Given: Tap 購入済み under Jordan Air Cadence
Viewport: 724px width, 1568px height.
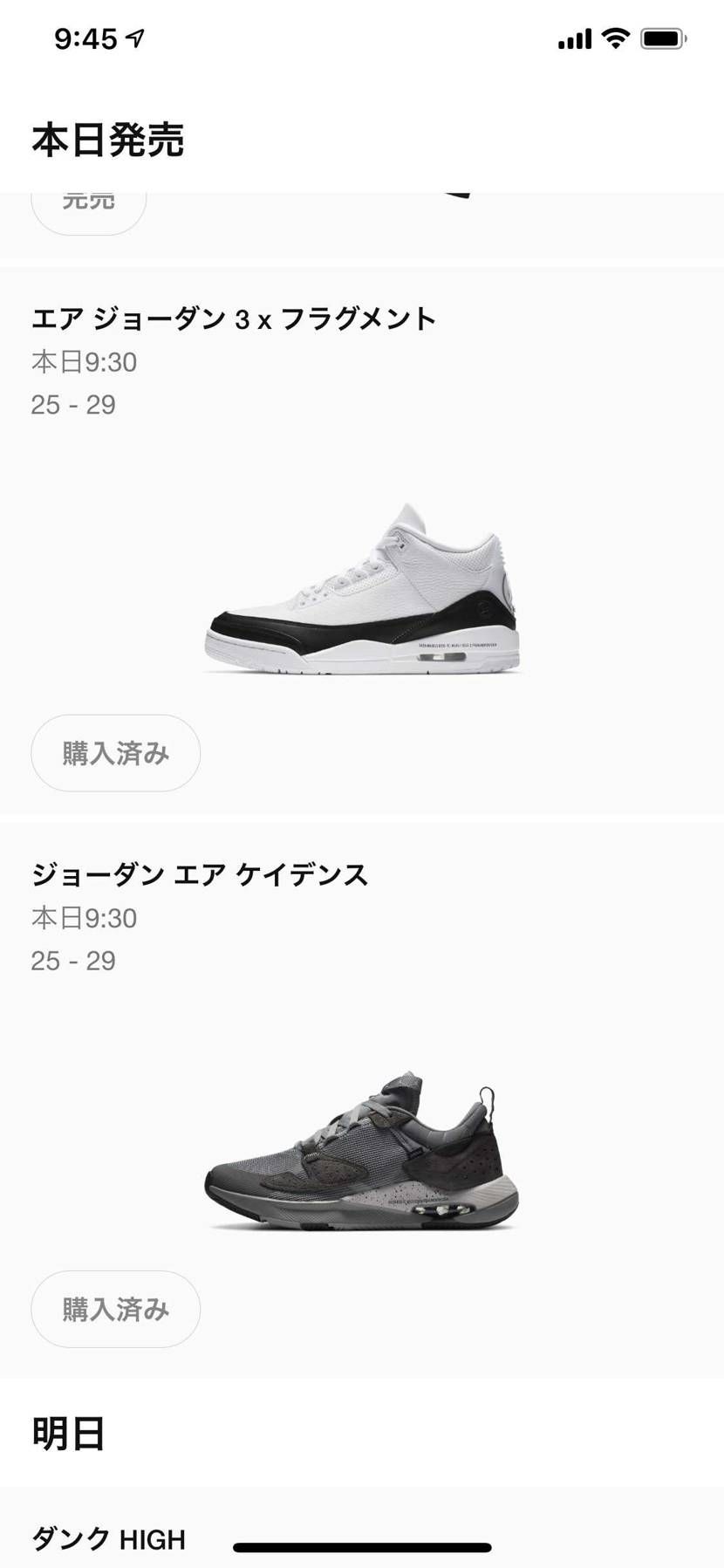Looking at the screenshot, I should tap(115, 1309).
